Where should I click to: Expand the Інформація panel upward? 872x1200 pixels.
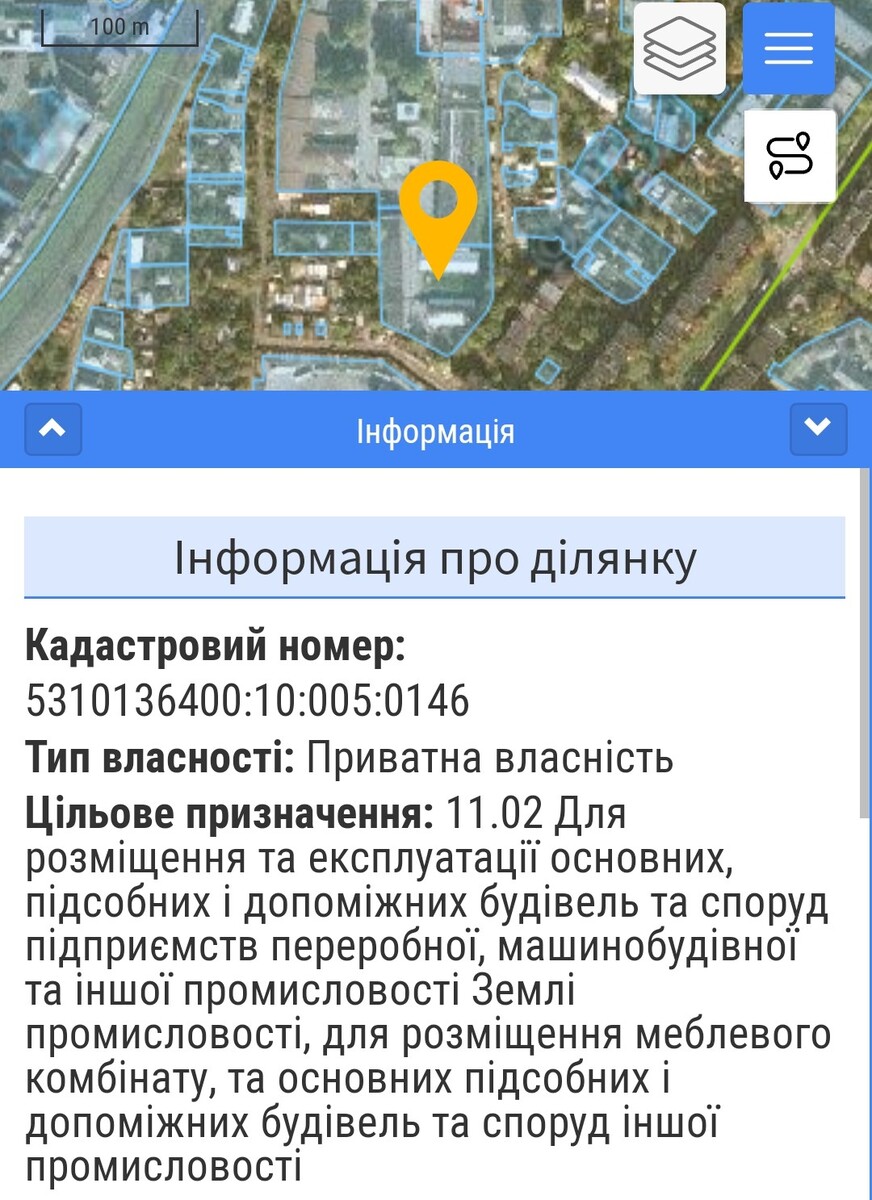pyautogui.click(x=53, y=429)
